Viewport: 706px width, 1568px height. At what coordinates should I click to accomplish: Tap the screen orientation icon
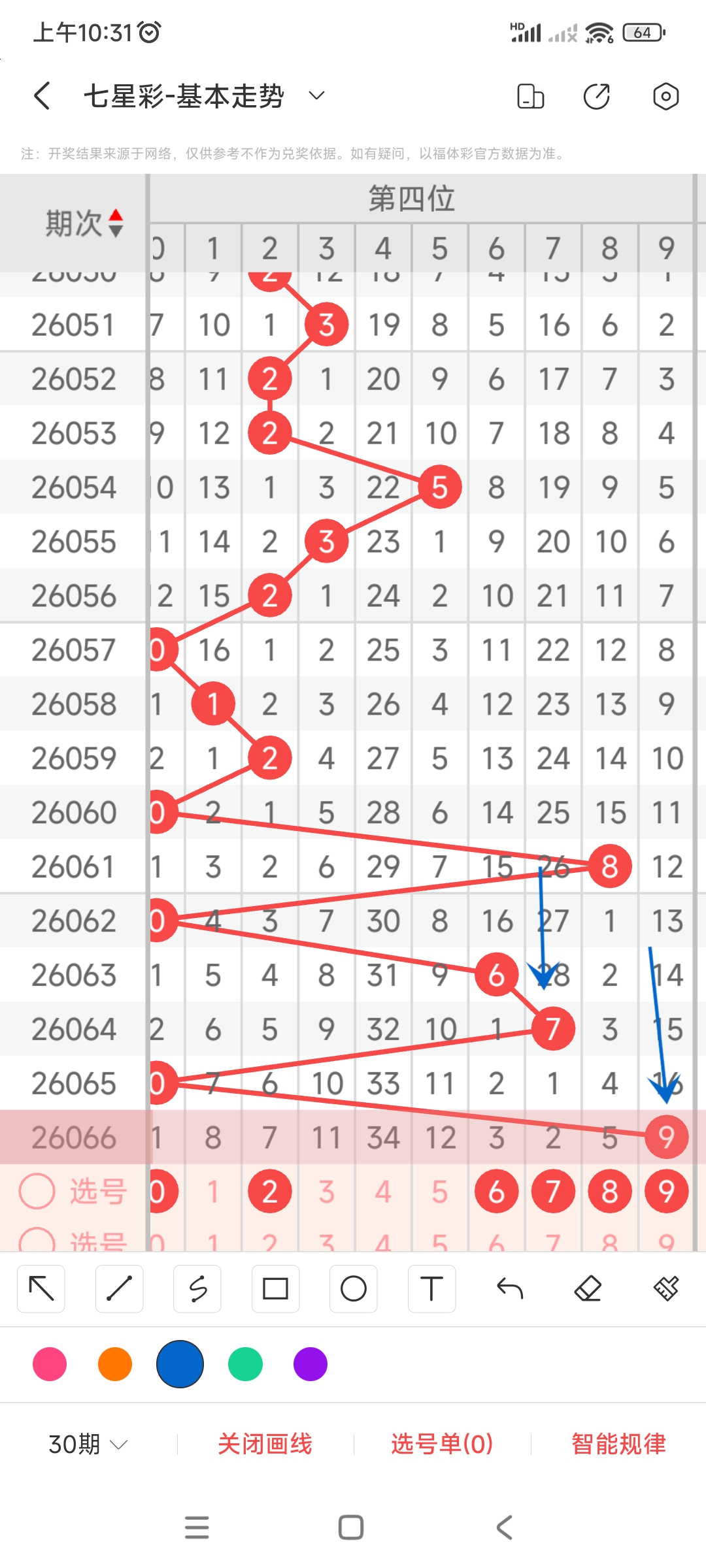[x=530, y=96]
